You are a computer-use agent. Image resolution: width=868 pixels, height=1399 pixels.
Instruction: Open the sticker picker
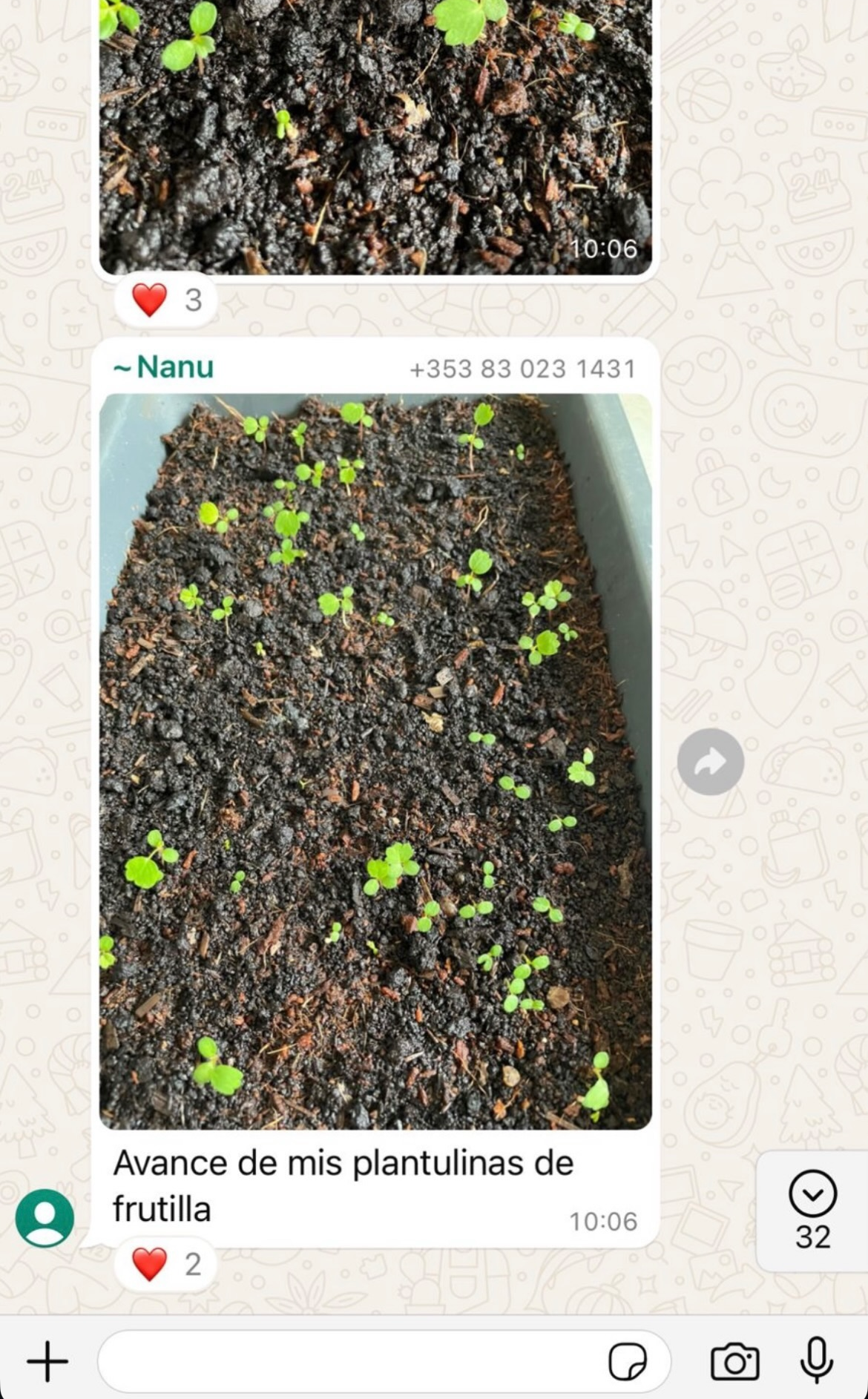628,1362
